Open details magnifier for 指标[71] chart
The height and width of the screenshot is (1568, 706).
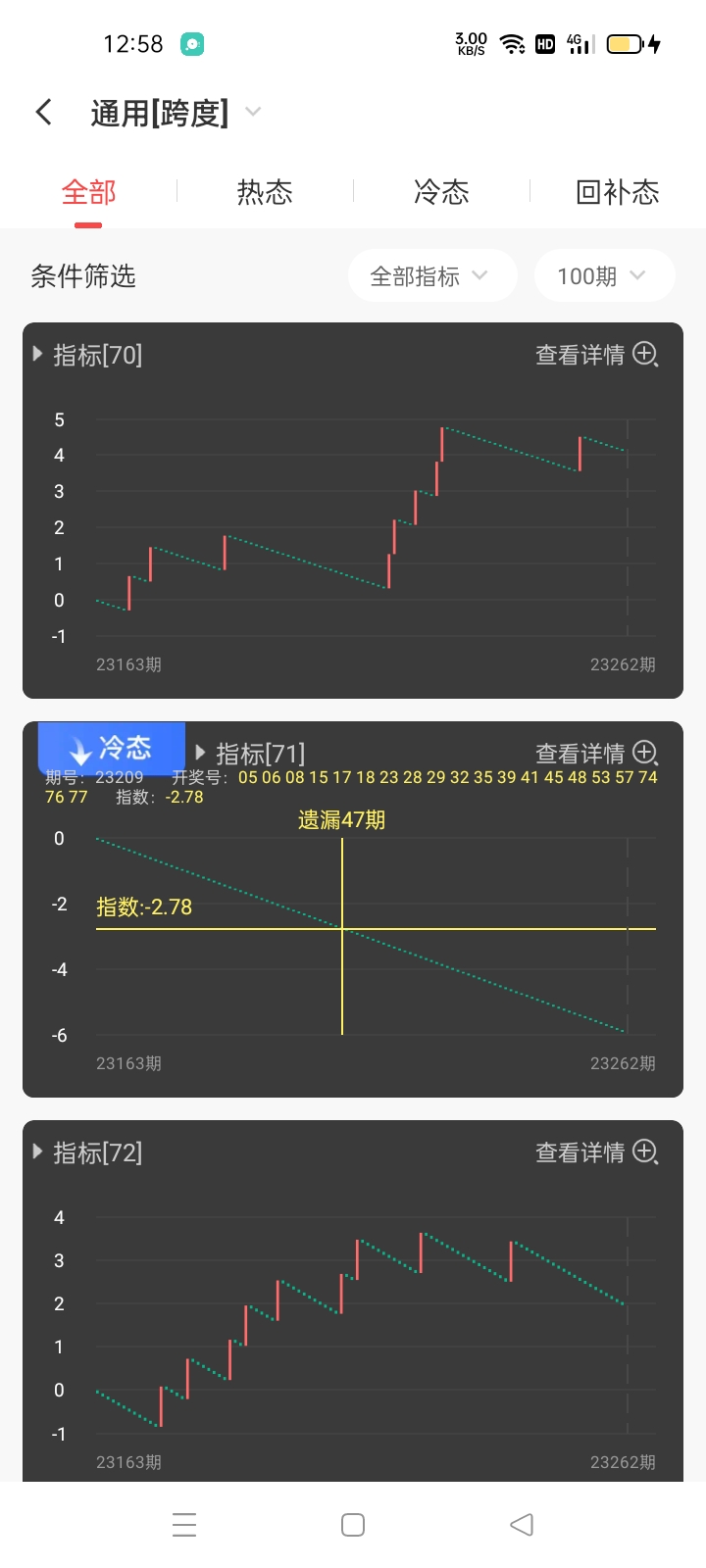pyautogui.click(x=644, y=753)
